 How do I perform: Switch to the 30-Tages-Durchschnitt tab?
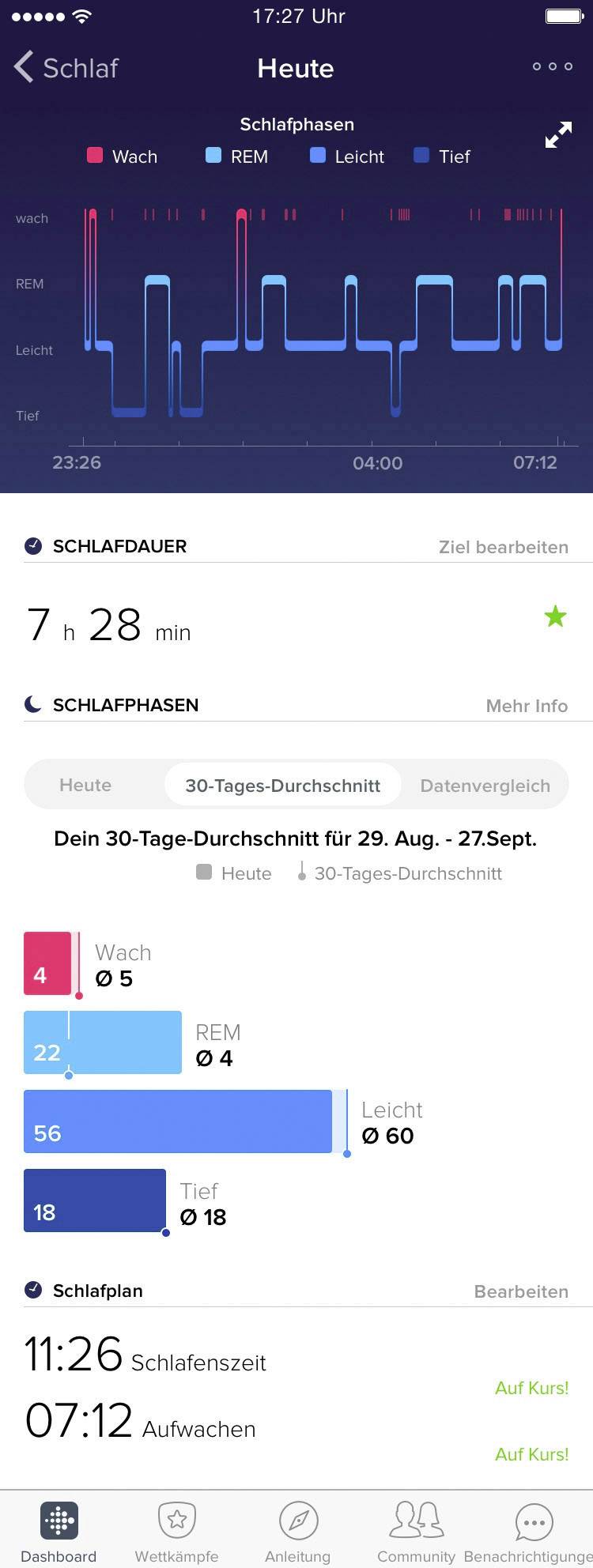point(282,785)
